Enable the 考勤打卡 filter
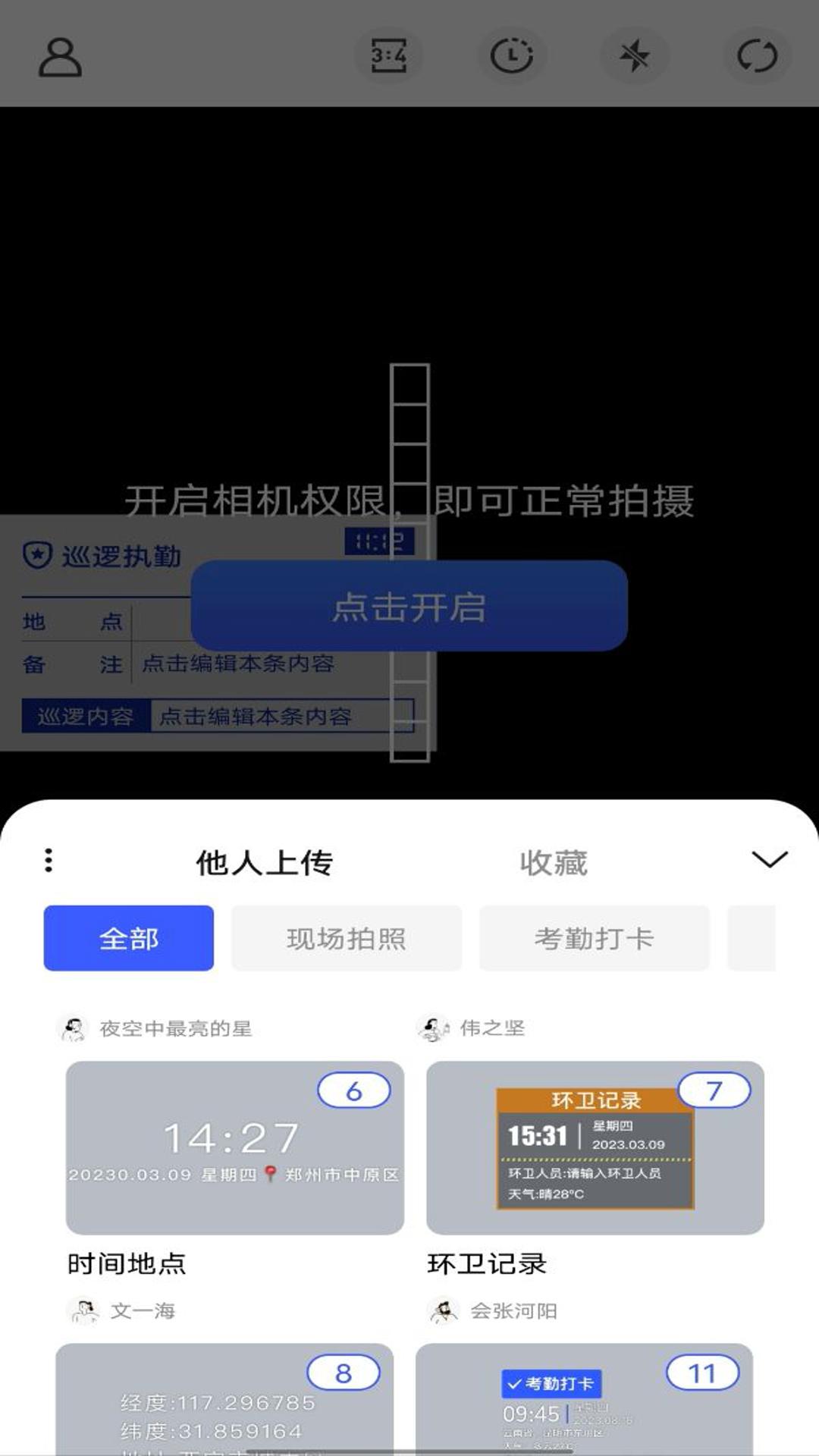The height and width of the screenshot is (1456, 819). 595,938
